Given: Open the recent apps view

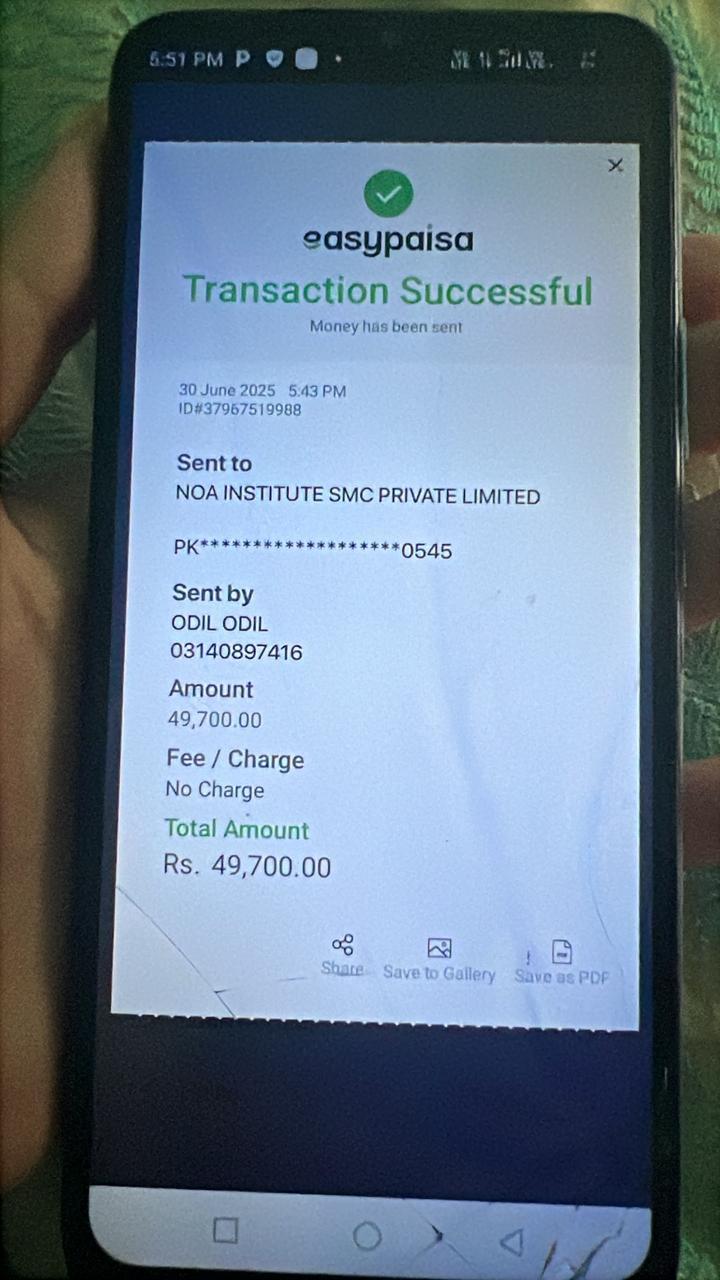Looking at the screenshot, I should click(226, 1230).
